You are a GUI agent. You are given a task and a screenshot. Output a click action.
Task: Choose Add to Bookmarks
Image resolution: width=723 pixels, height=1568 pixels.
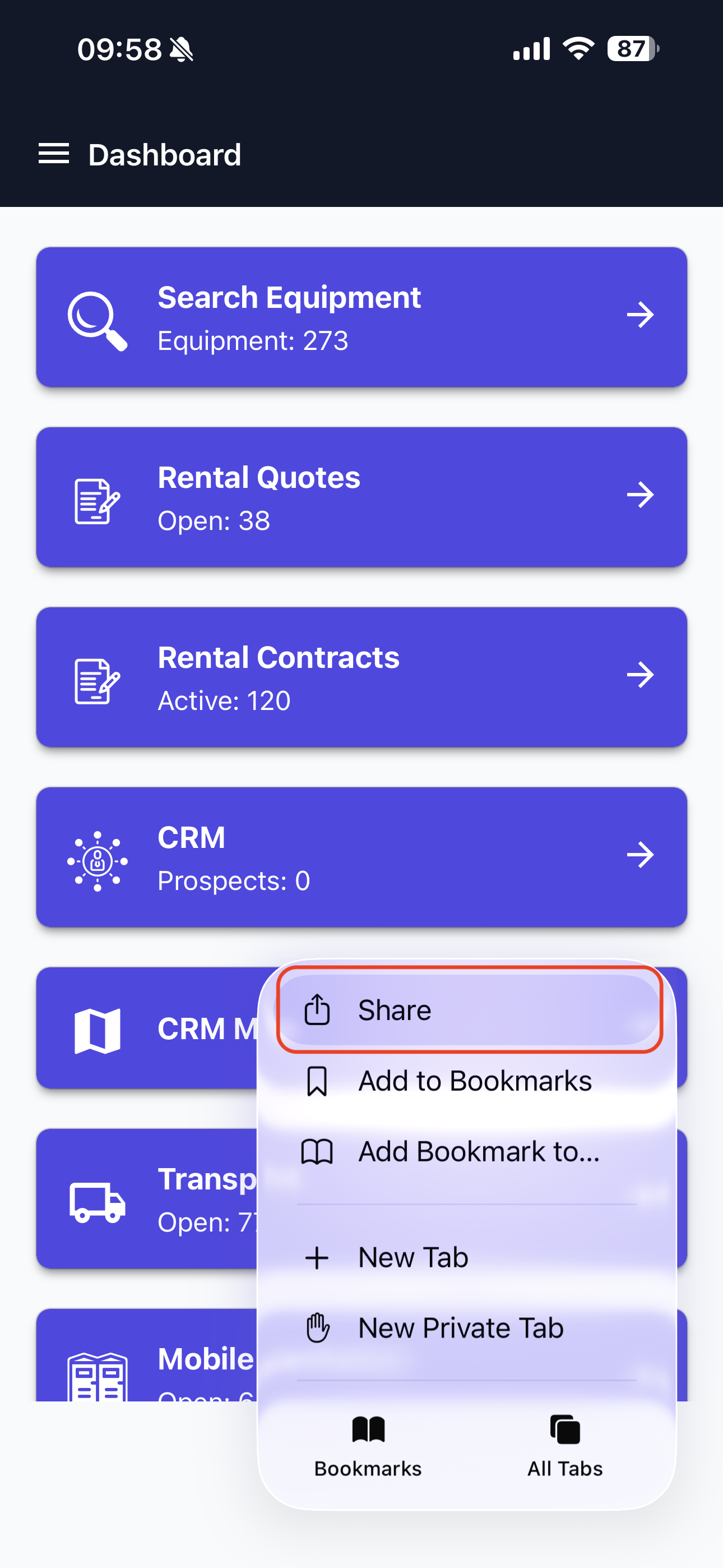coord(469,1081)
